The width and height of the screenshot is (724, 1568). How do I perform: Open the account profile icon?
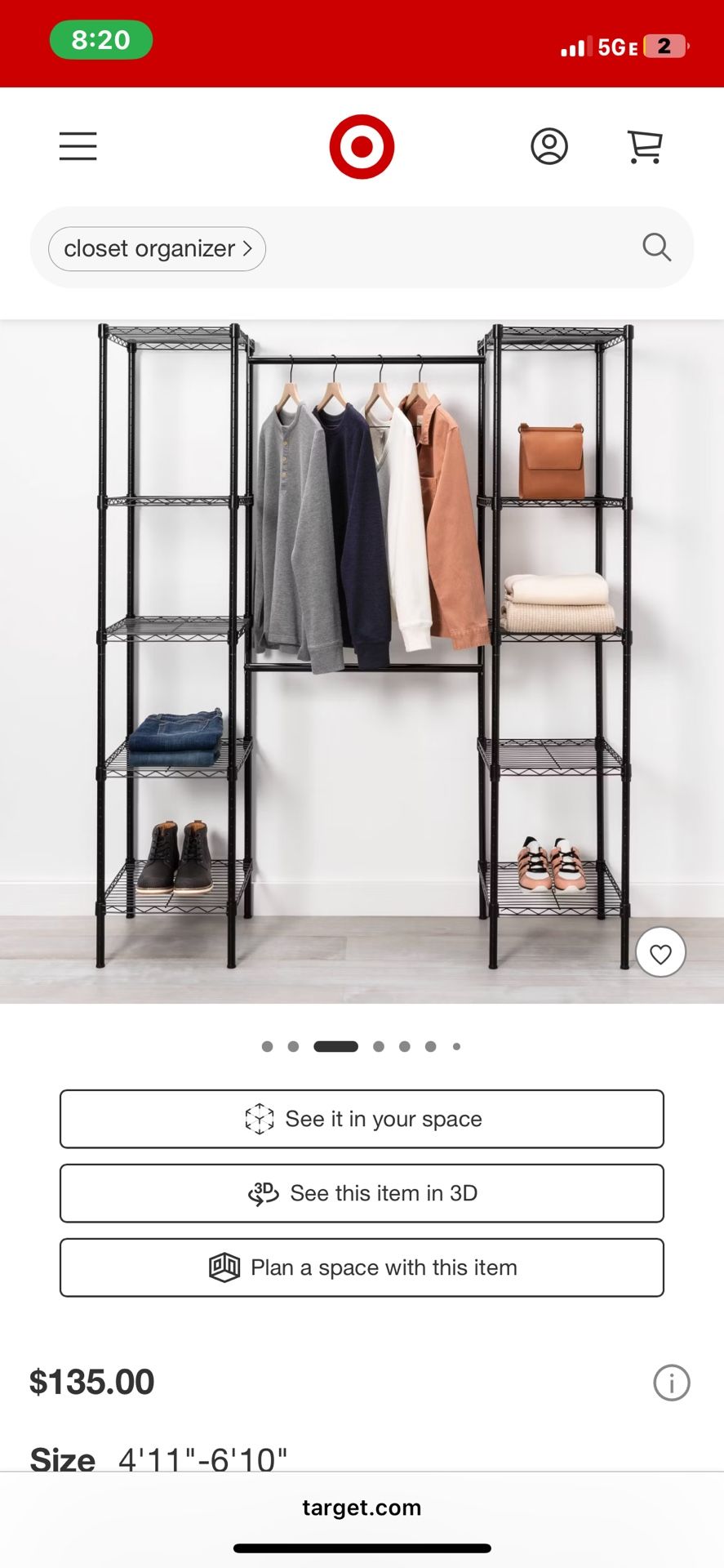pos(549,147)
